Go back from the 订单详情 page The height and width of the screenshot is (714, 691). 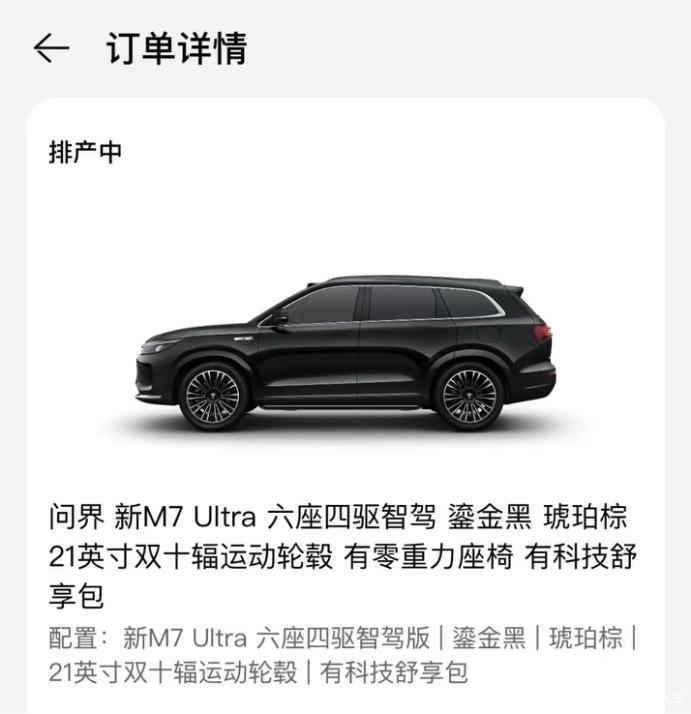point(51,48)
